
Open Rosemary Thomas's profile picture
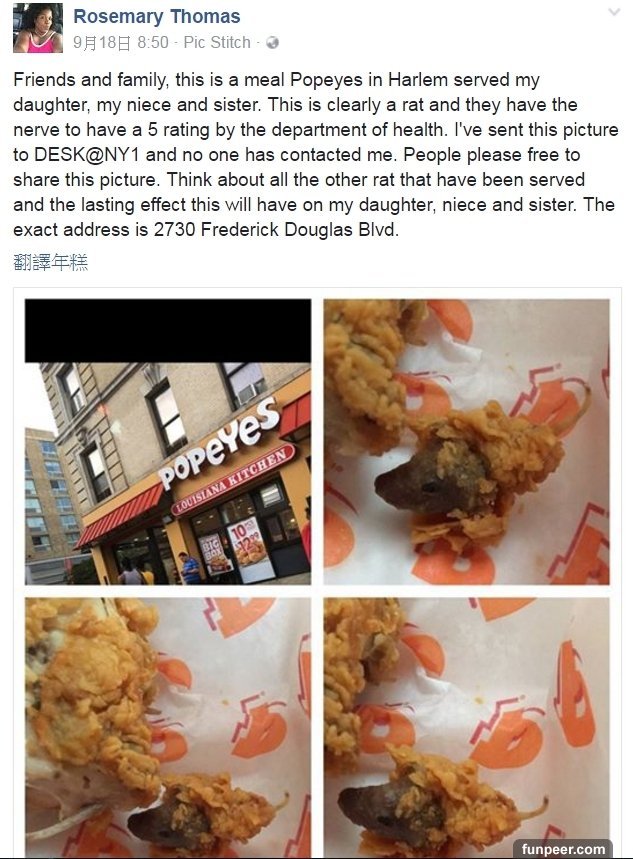point(38,28)
